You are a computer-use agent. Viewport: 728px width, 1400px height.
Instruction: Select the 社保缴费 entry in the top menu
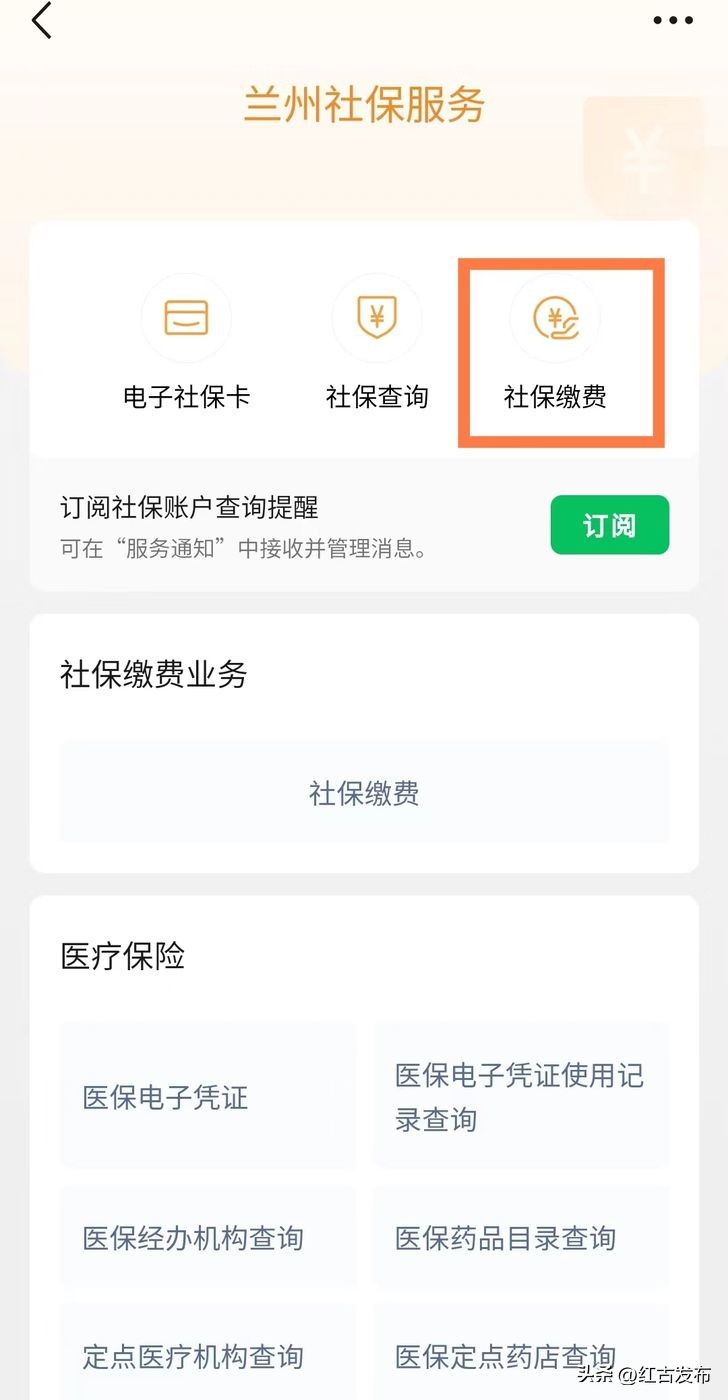(557, 397)
